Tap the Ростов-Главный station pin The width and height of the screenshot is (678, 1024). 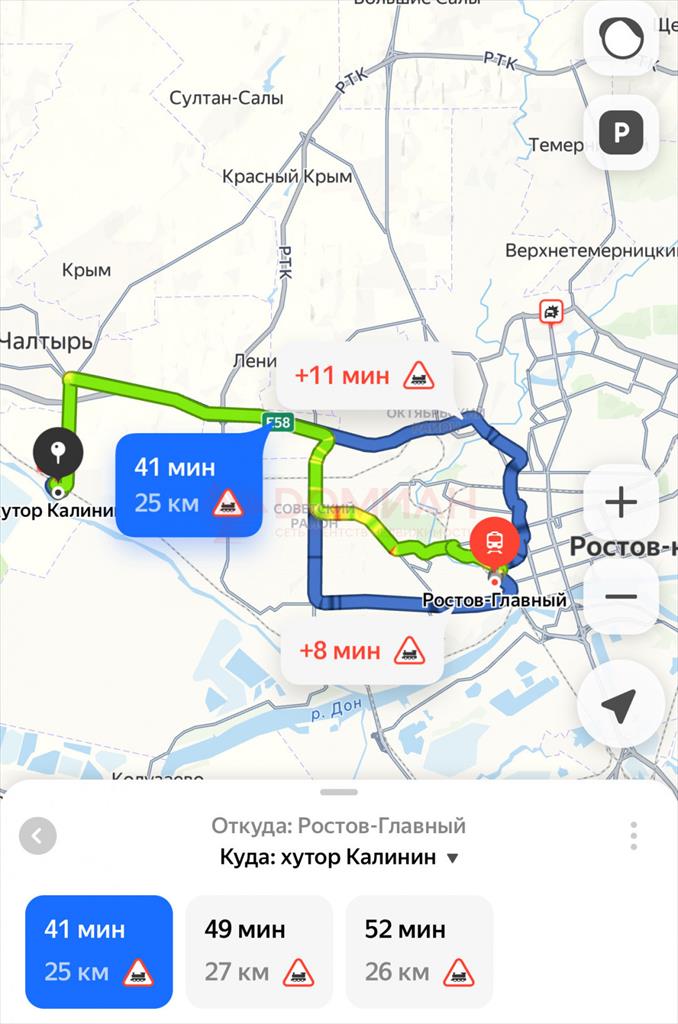[495, 543]
